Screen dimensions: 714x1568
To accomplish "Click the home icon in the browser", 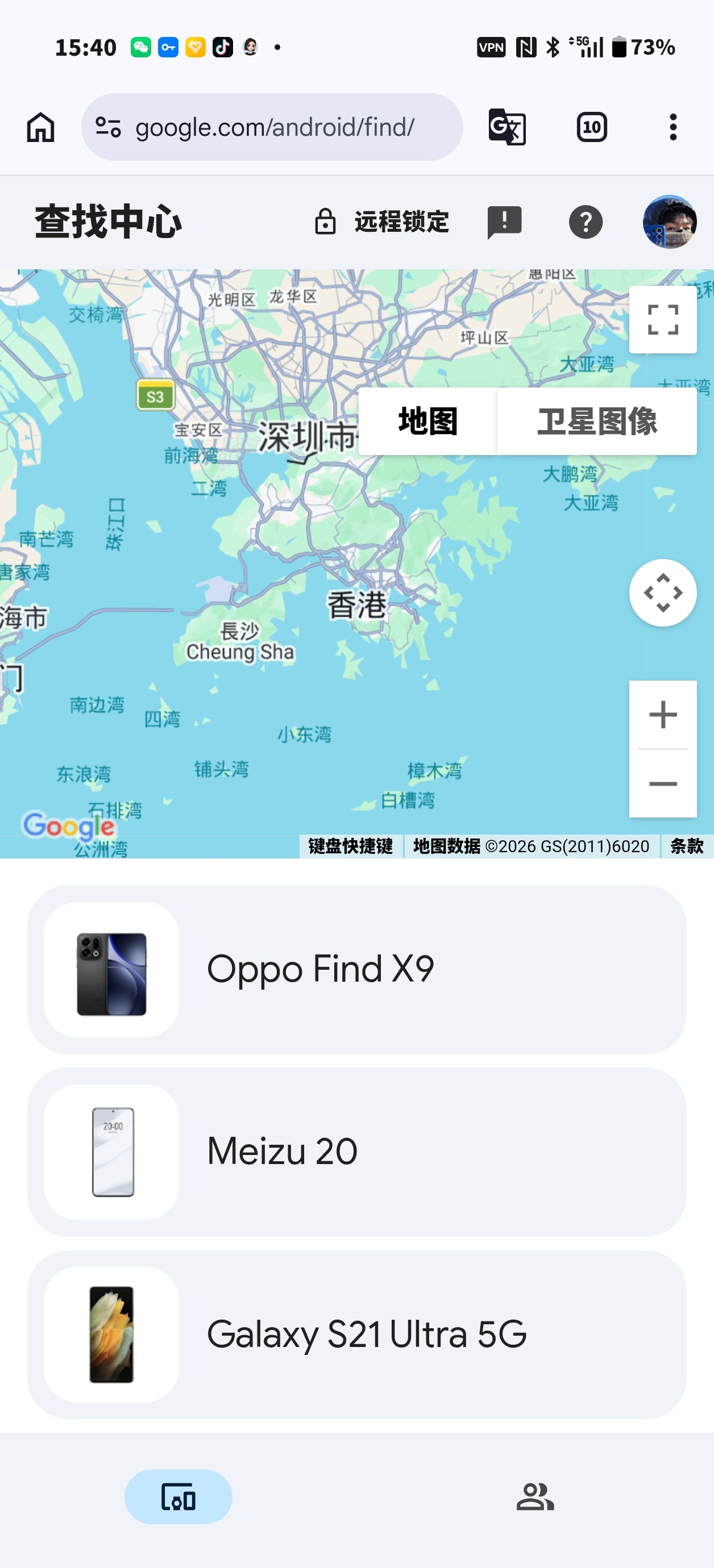I will coord(40,127).
